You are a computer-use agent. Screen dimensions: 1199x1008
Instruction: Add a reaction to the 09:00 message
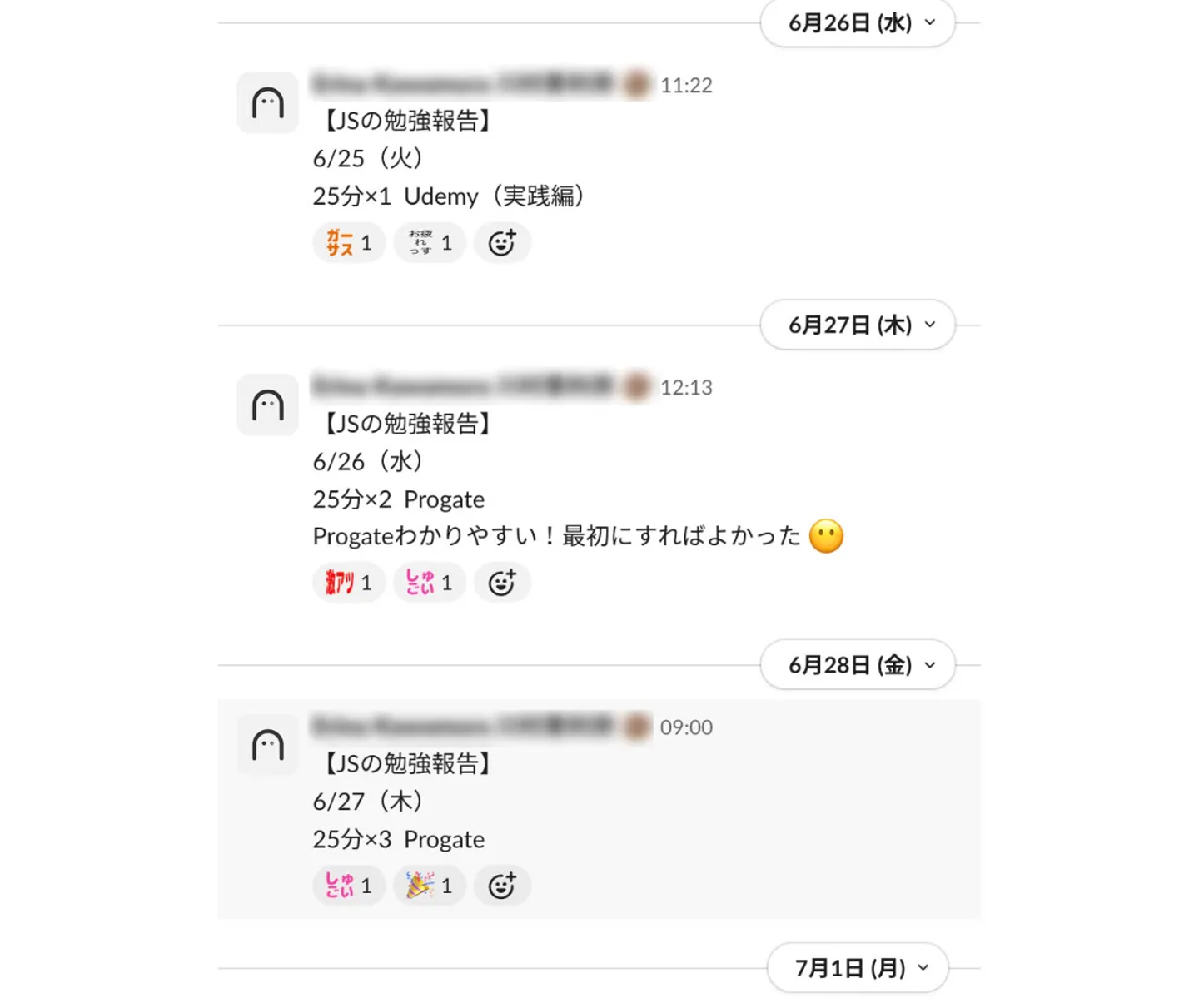(501, 886)
